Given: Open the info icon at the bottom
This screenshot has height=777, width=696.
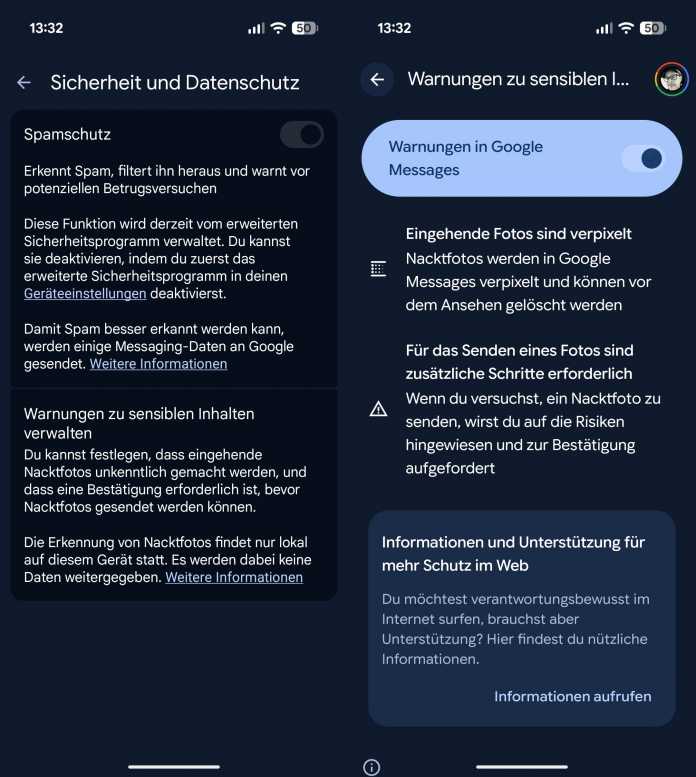Looking at the screenshot, I should coord(371,767).
